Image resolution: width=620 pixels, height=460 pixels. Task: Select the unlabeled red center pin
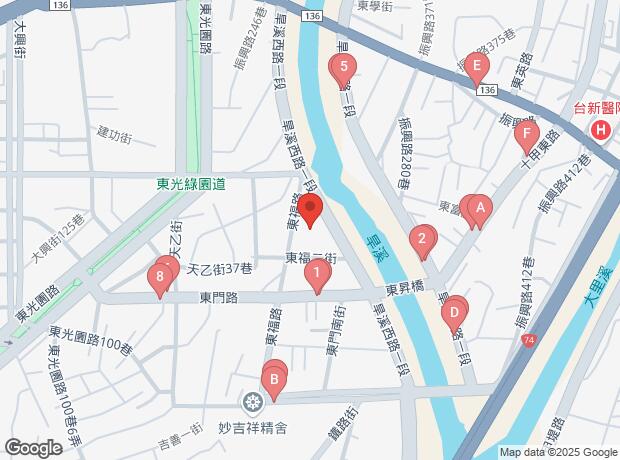(310, 212)
